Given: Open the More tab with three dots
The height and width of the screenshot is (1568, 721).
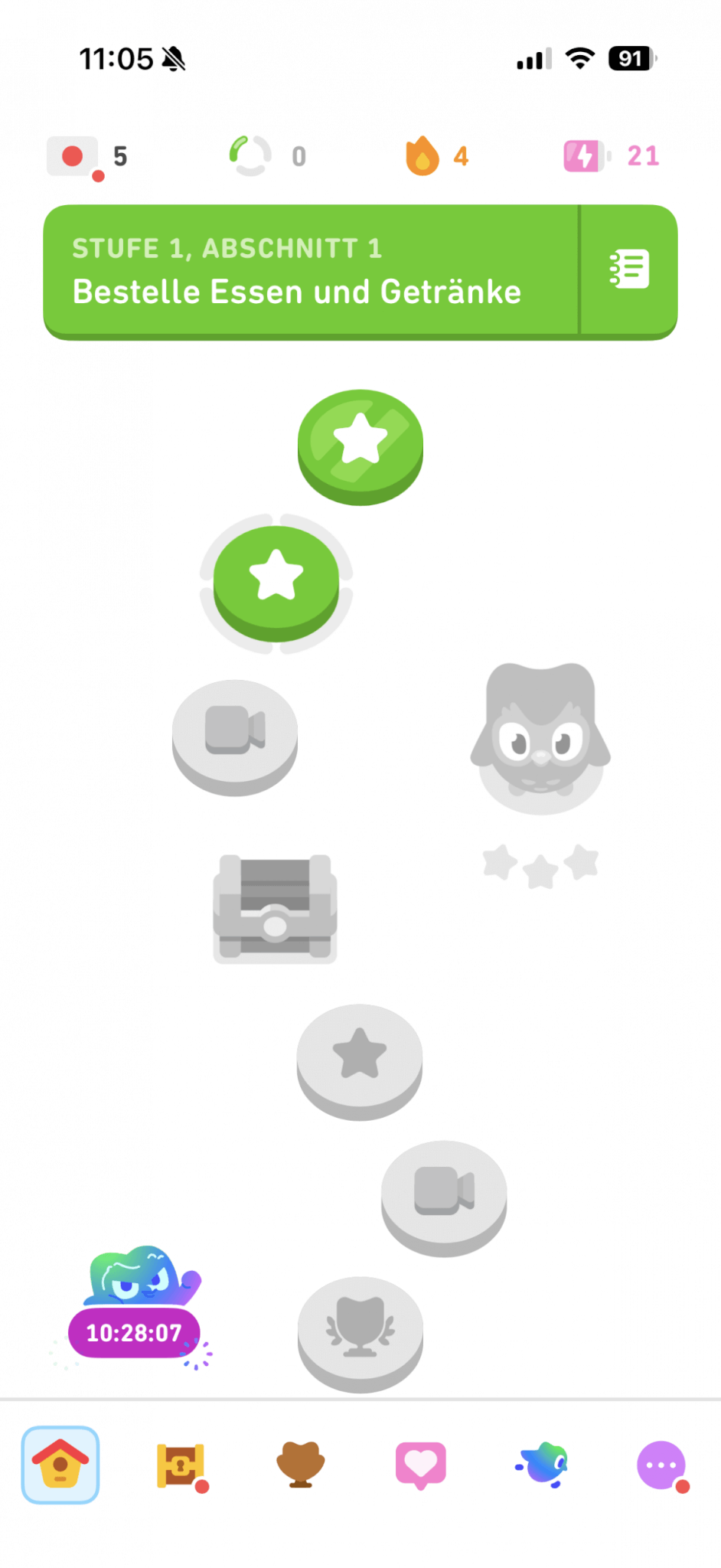Looking at the screenshot, I should click(x=661, y=1465).
